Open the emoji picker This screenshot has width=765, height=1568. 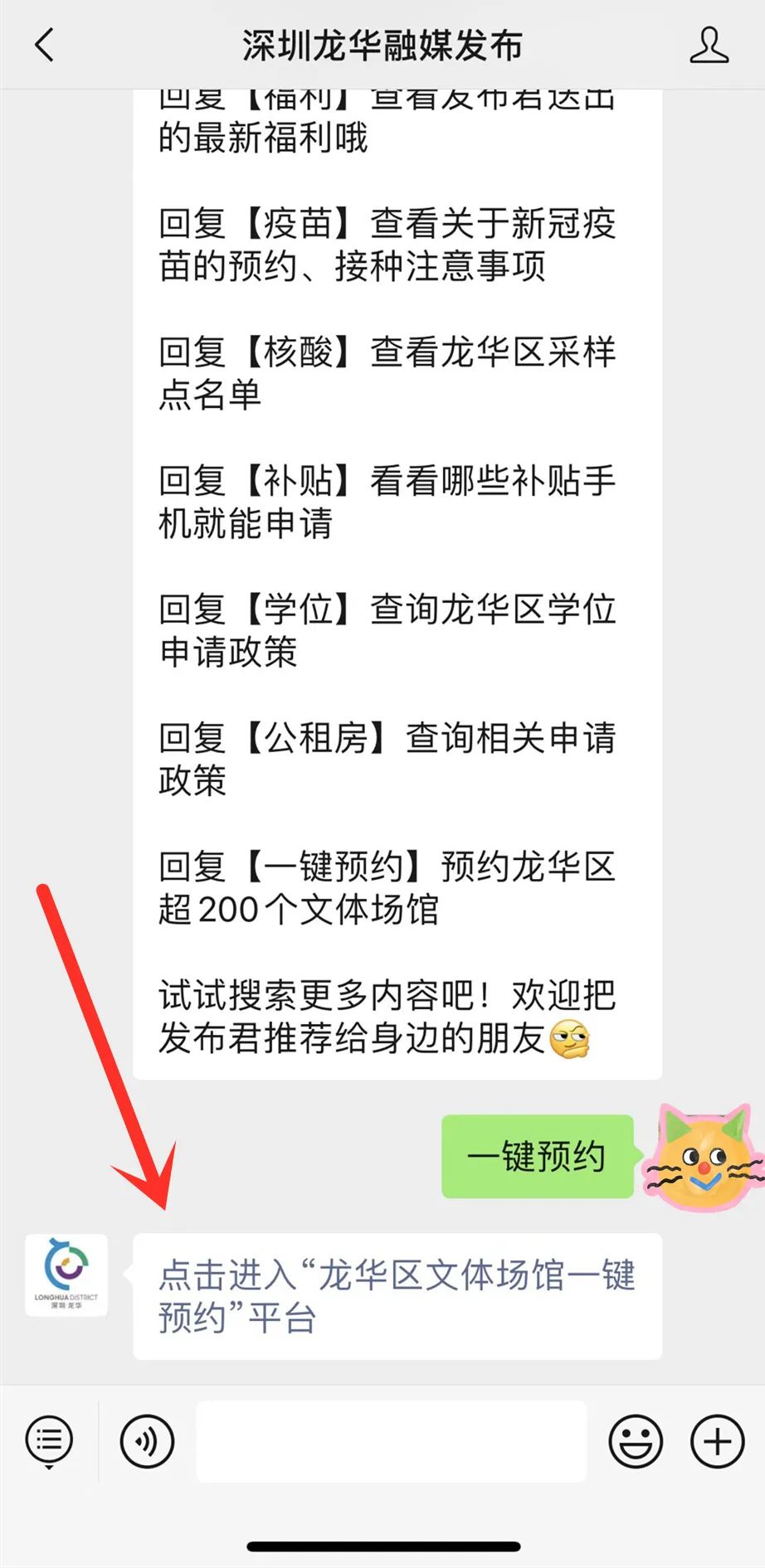pos(636,1441)
